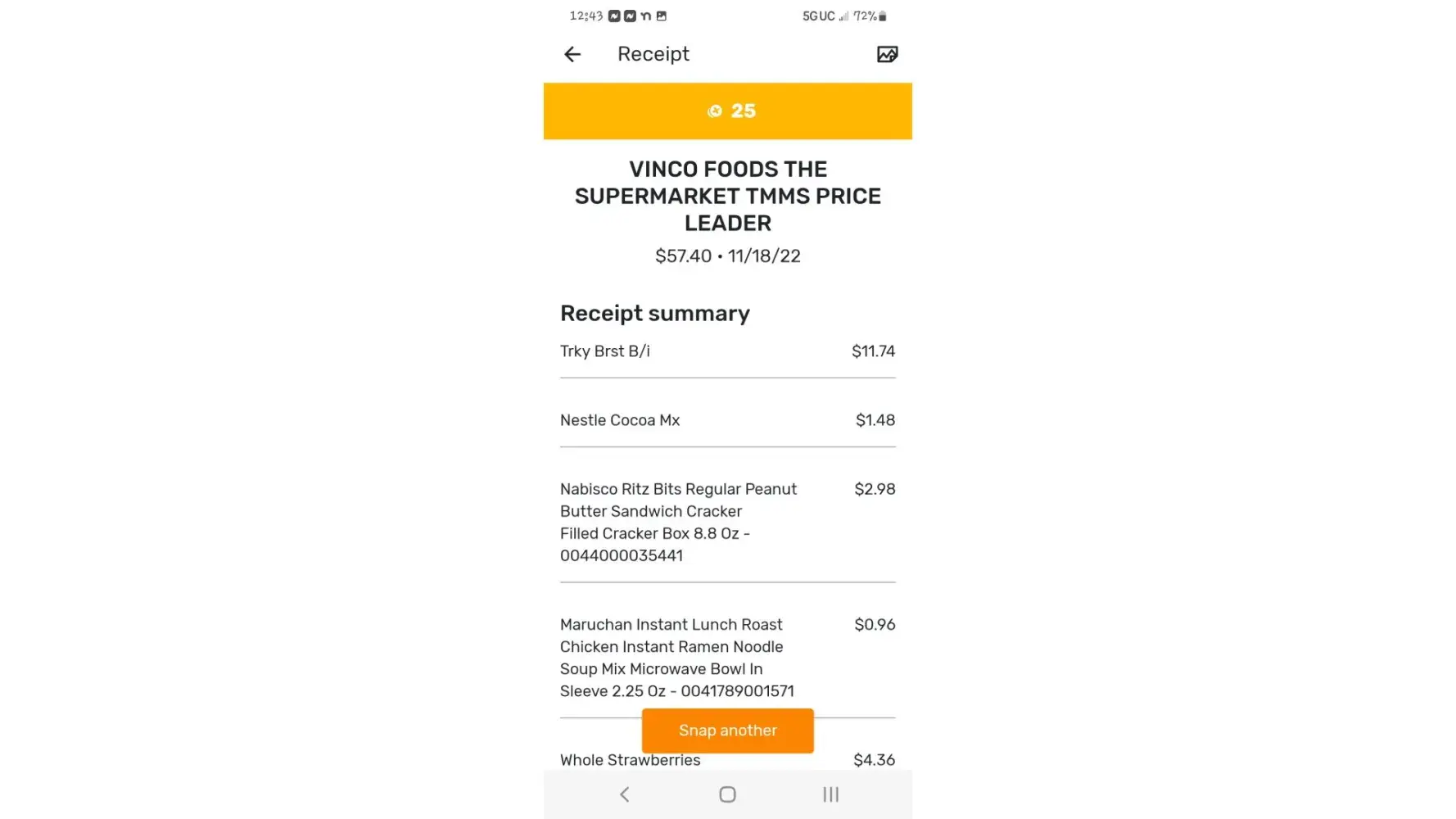
Task: View the receipt image
Action: click(887, 54)
